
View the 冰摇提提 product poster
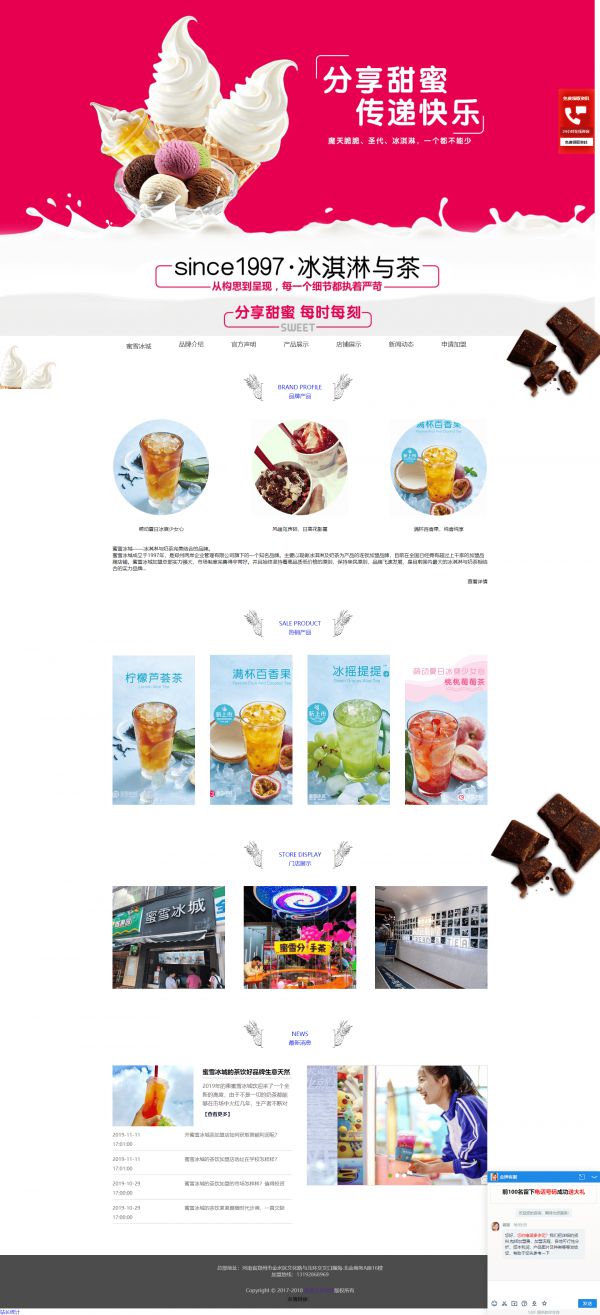348,730
